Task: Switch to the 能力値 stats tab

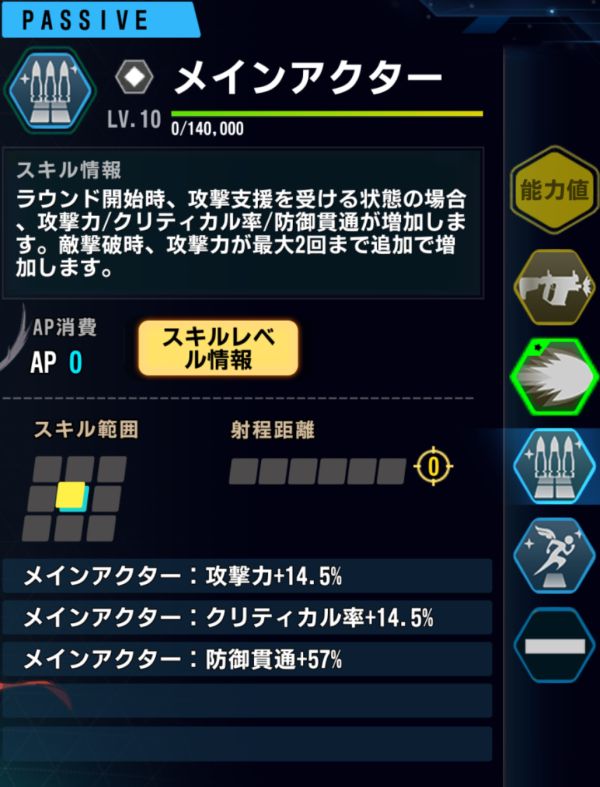Action: [x=554, y=190]
